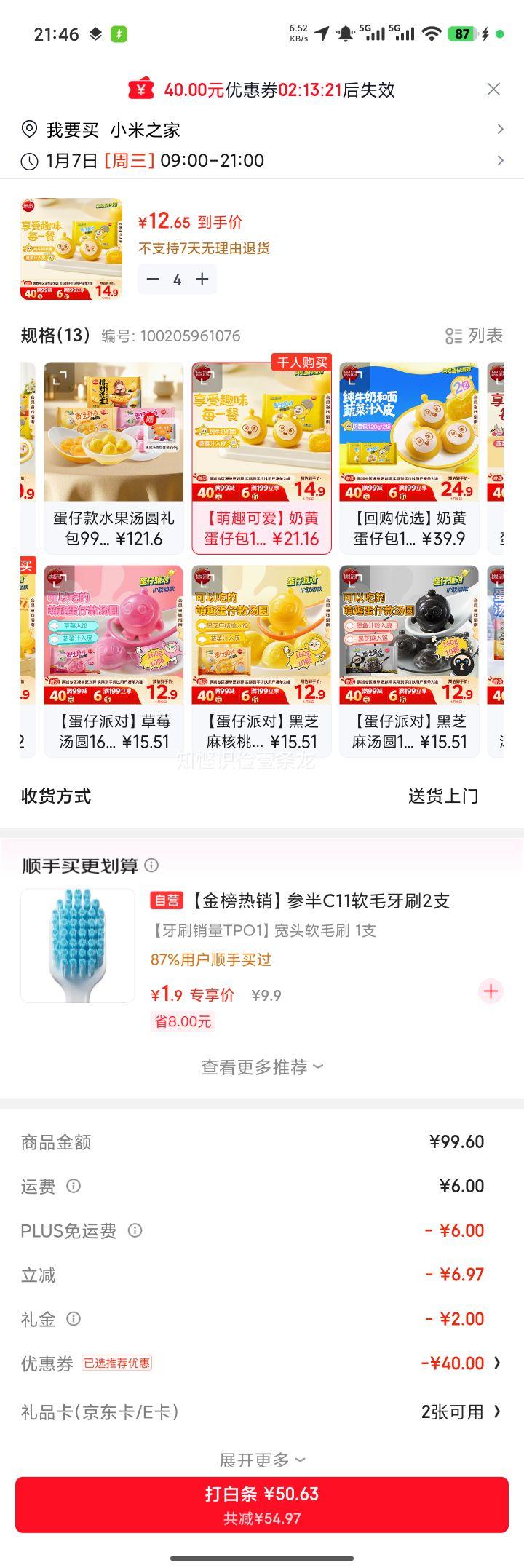This screenshot has width=524, height=1568.
Task: Click the info icon next to 运费
Action: [x=75, y=1186]
